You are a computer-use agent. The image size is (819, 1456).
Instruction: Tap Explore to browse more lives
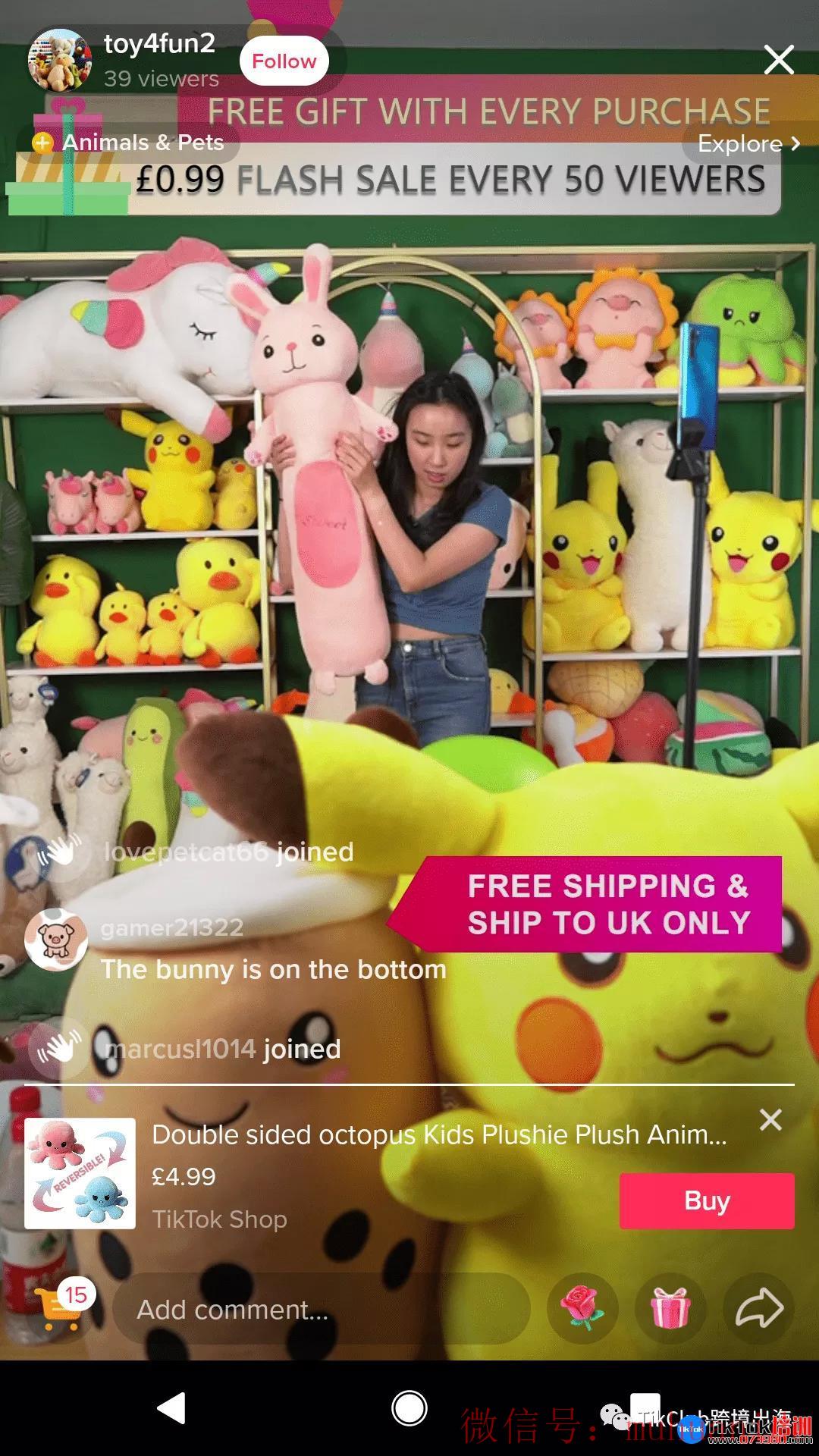748,143
